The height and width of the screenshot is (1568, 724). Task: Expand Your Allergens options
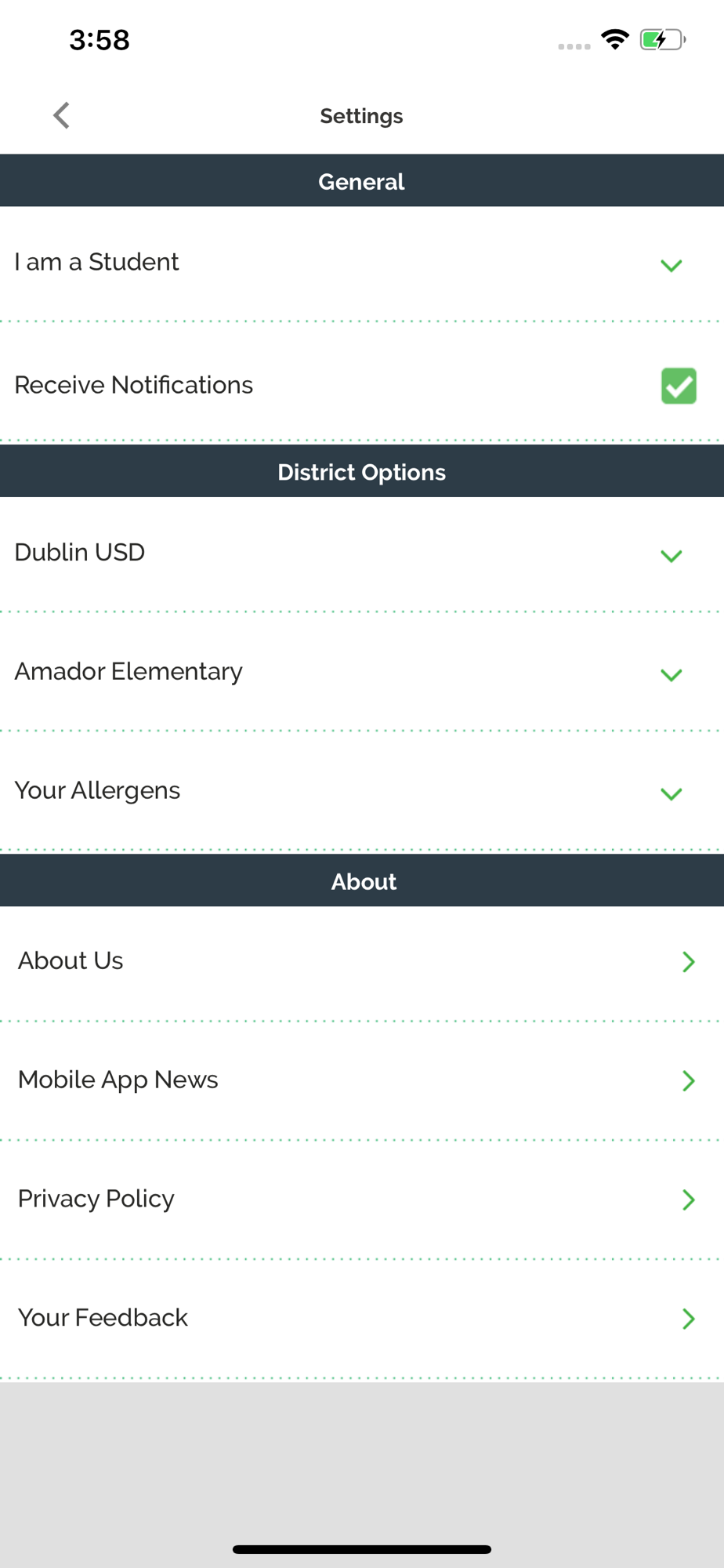(x=362, y=792)
